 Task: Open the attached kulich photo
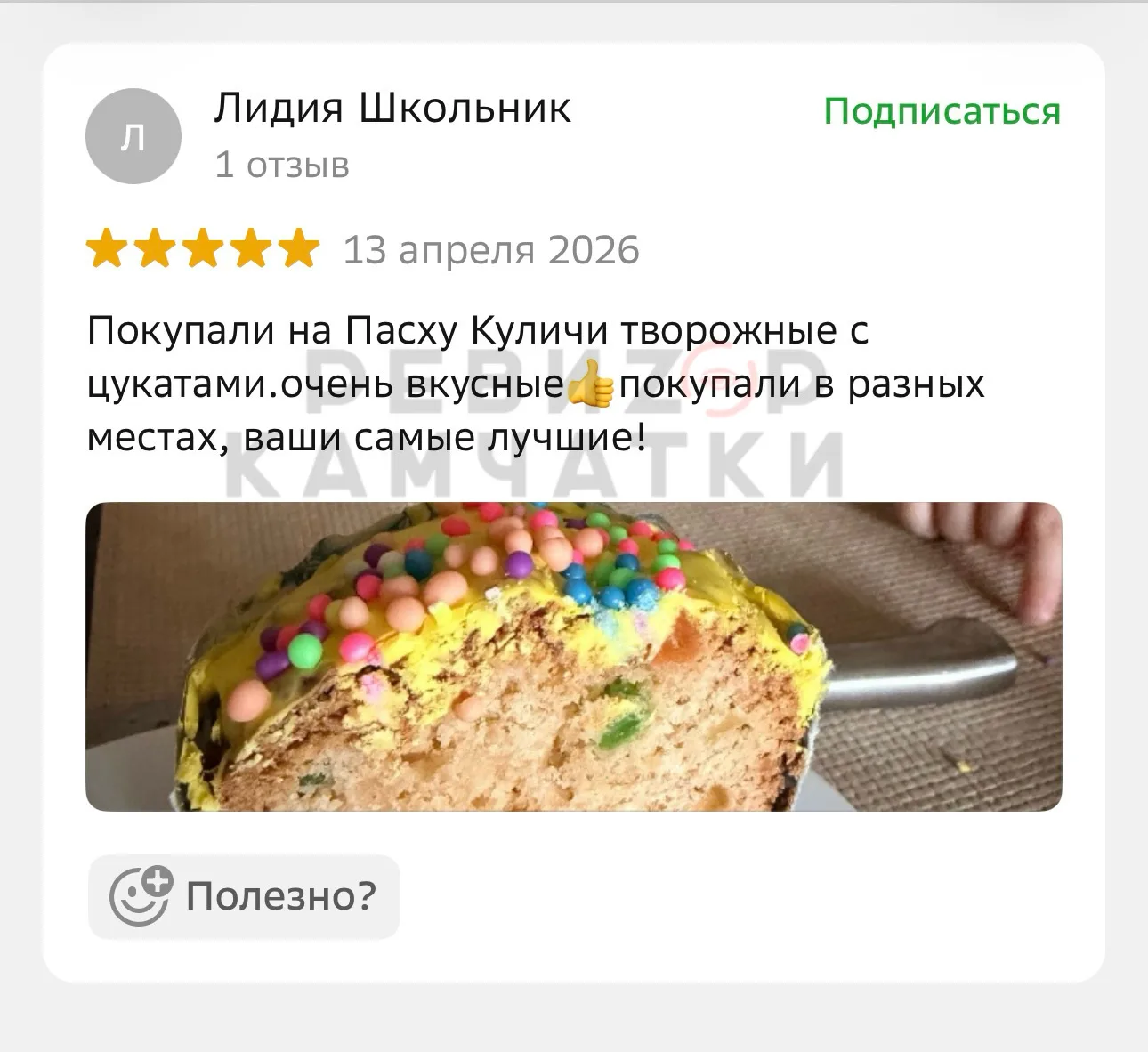point(573,657)
